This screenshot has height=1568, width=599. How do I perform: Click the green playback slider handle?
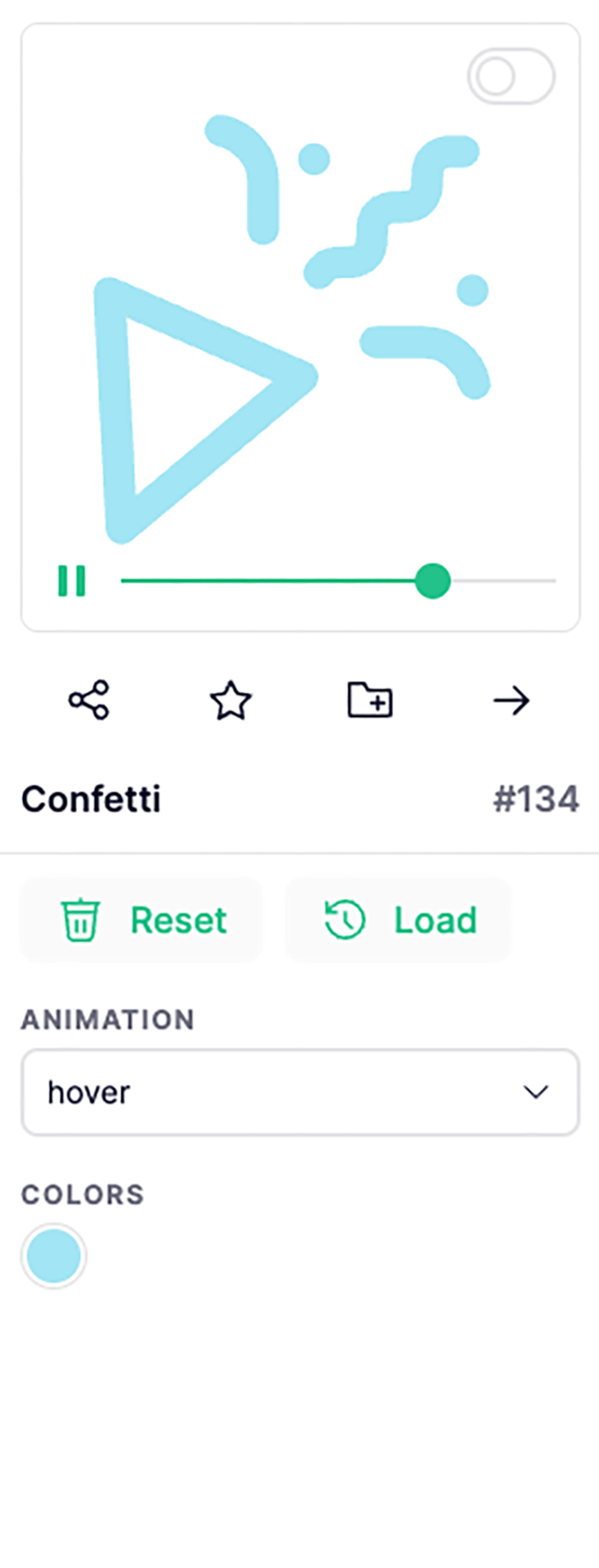click(432, 582)
